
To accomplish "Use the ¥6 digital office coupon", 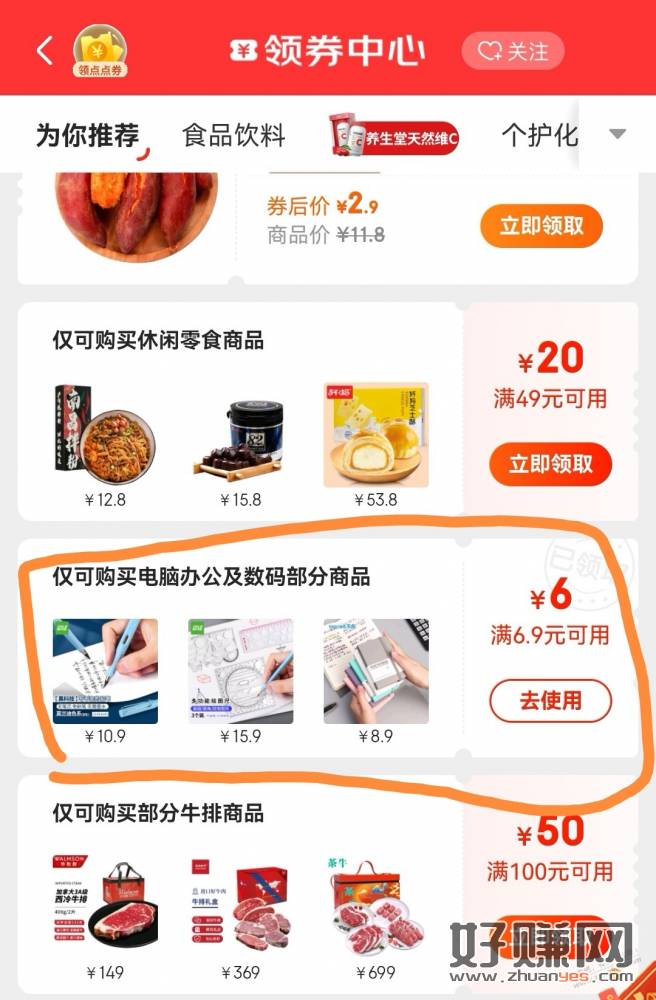I will pyautogui.click(x=550, y=700).
